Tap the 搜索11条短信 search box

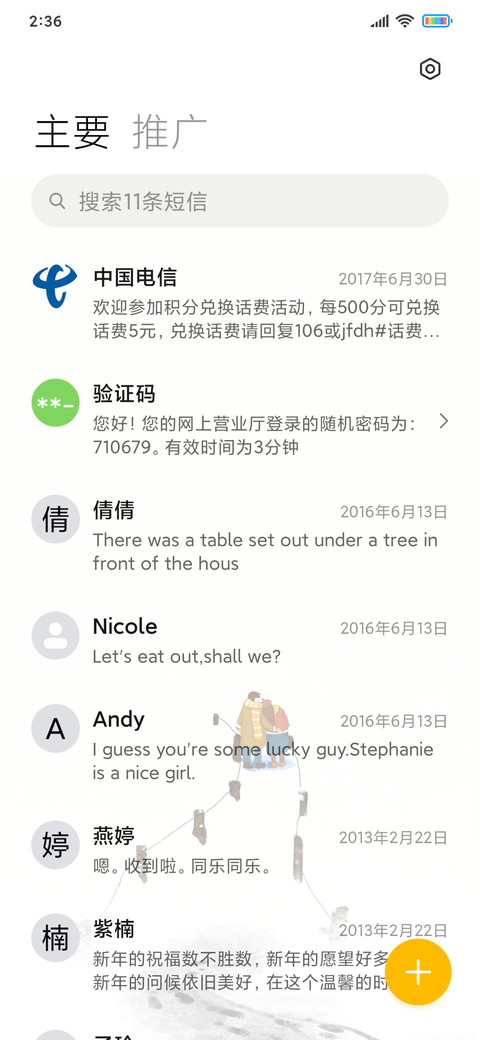pyautogui.click(x=240, y=201)
